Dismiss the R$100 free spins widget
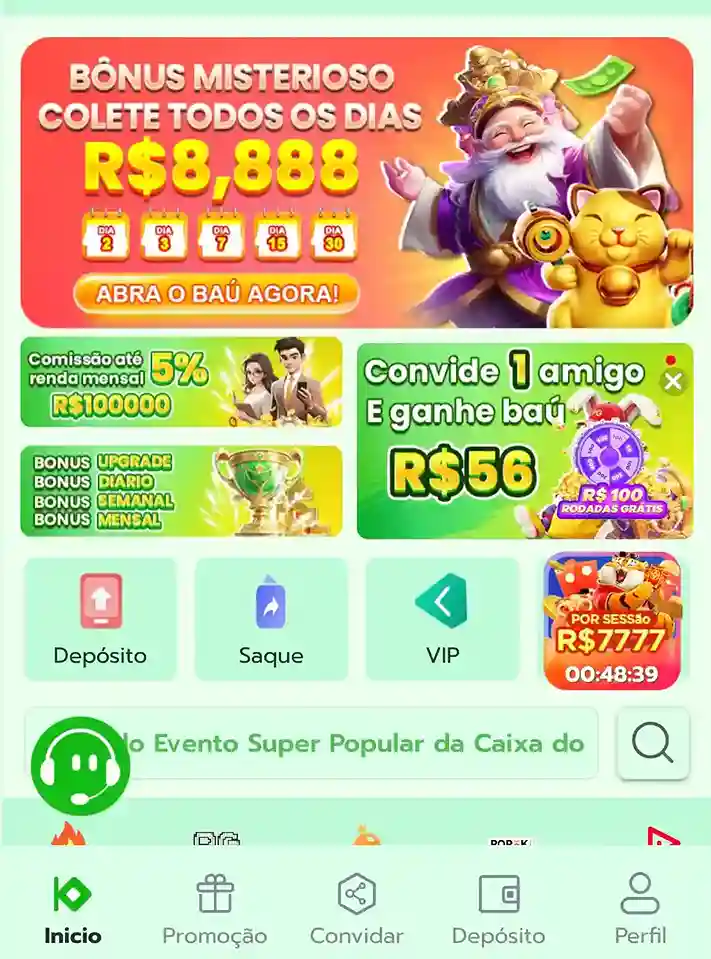The image size is (711, 959). click(673, 381)
